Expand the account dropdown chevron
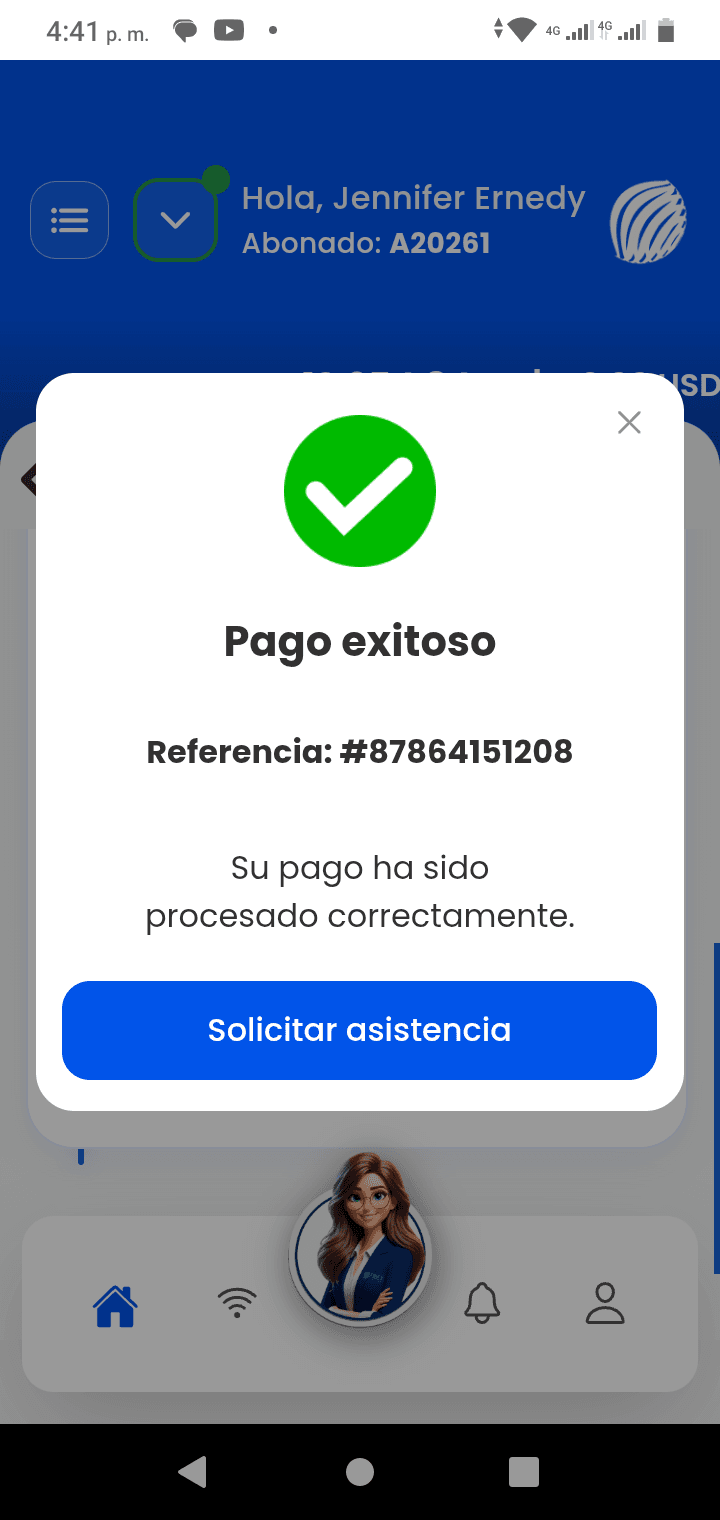The height and width of the screenshot is (1520, 720). [176, 220]
